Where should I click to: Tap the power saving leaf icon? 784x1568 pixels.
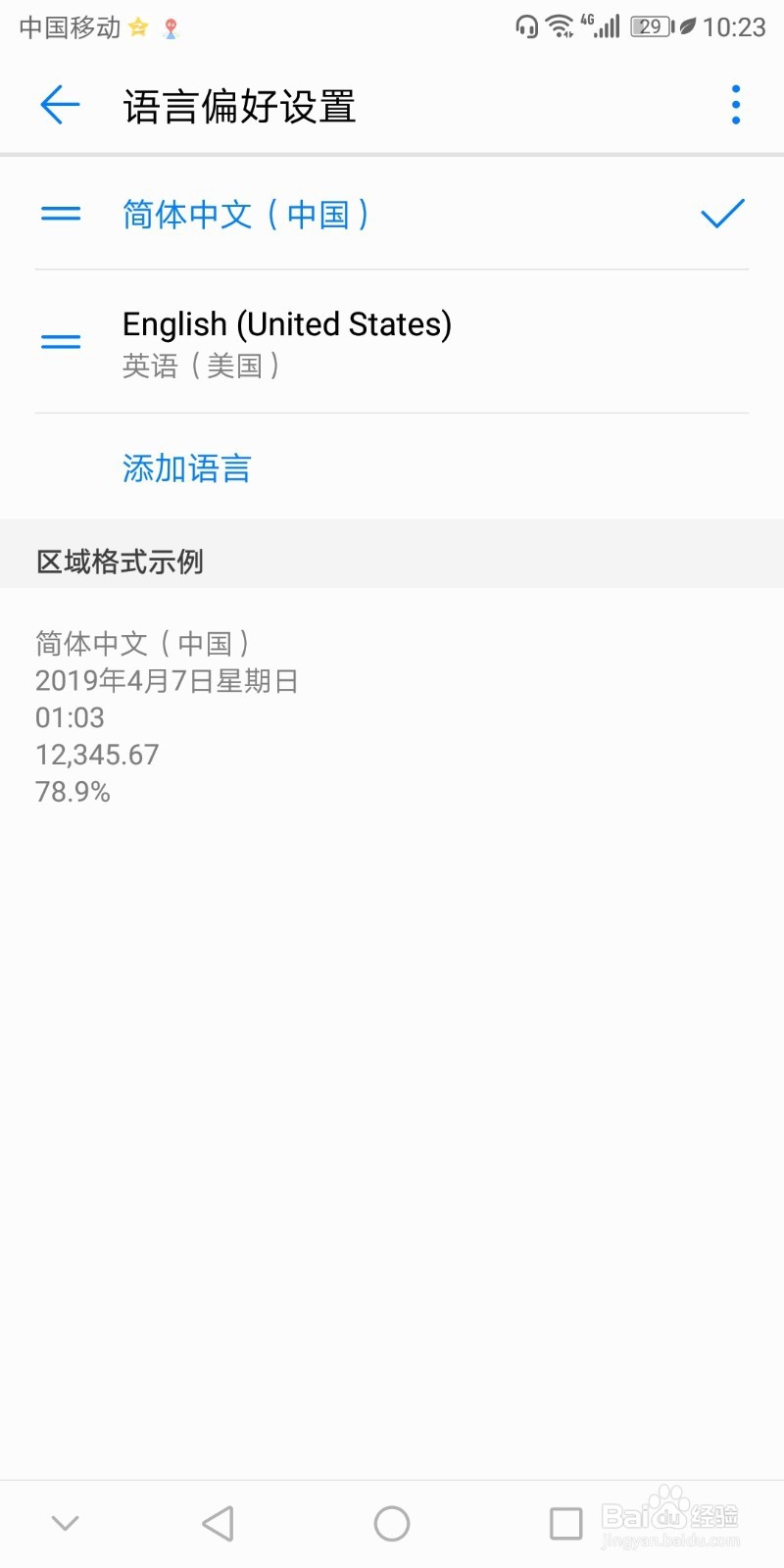click(x=687, y=26)
